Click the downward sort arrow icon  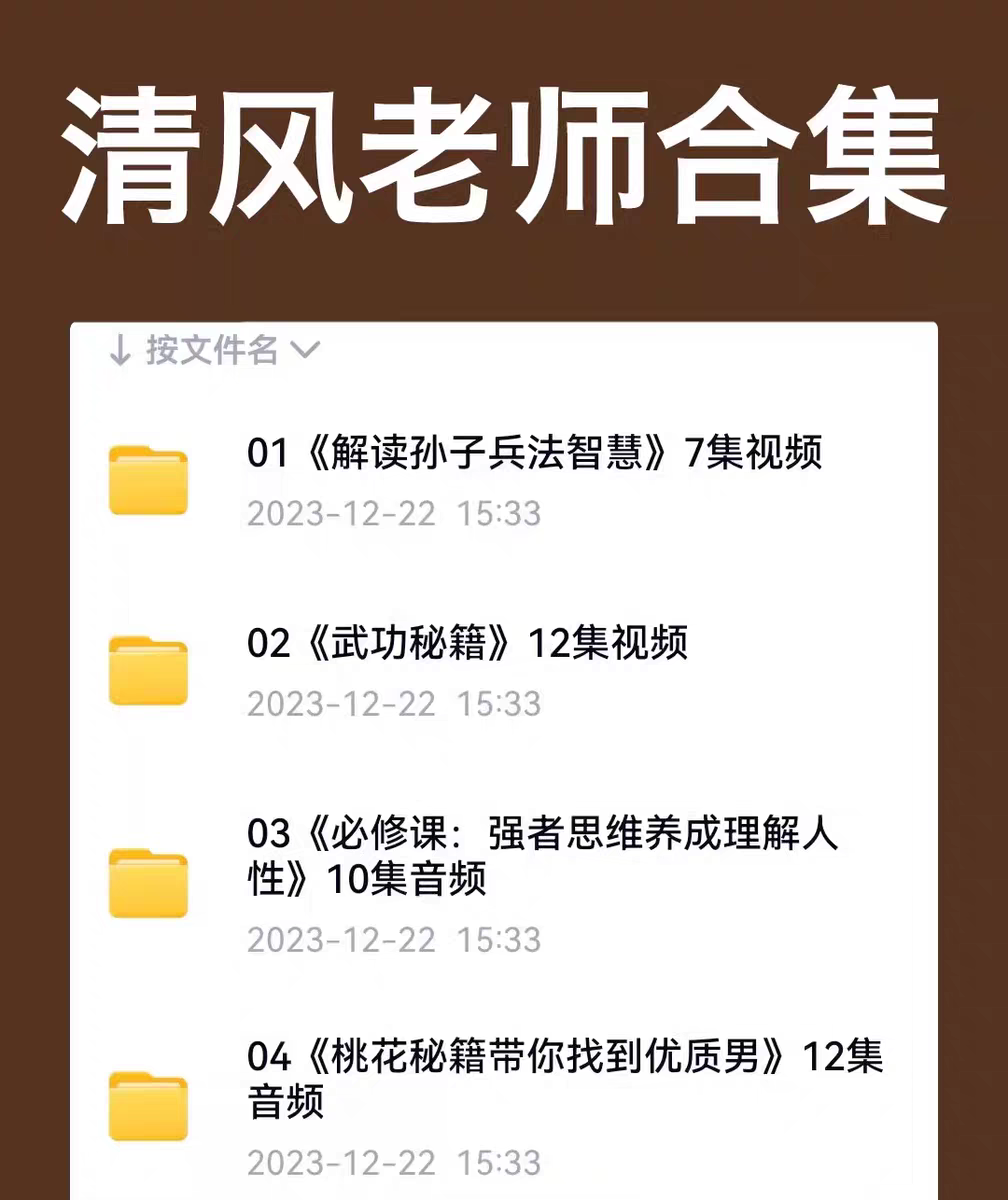tap(120, 352)
